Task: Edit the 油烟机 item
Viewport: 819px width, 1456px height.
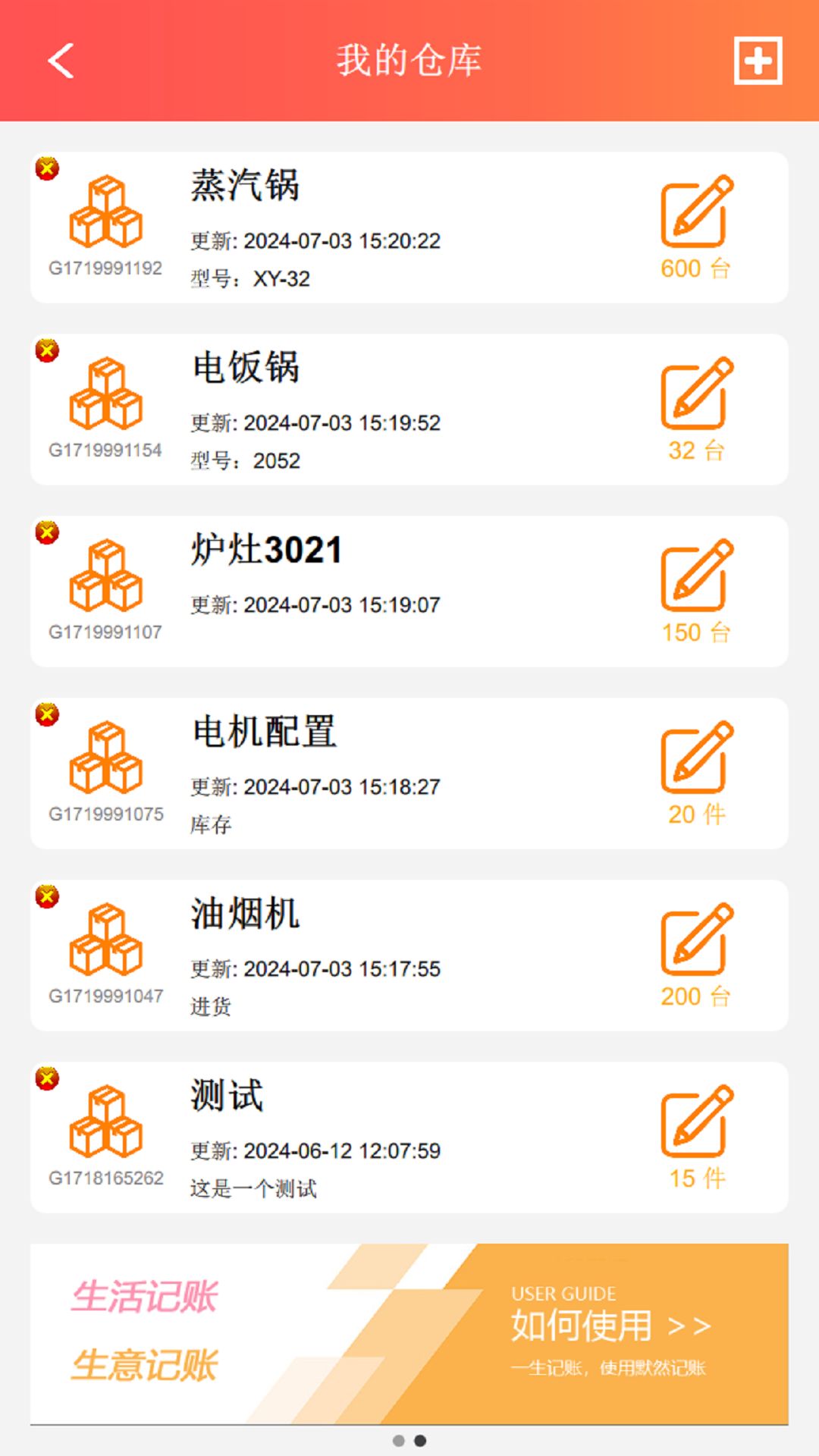Action: [696, 940]
